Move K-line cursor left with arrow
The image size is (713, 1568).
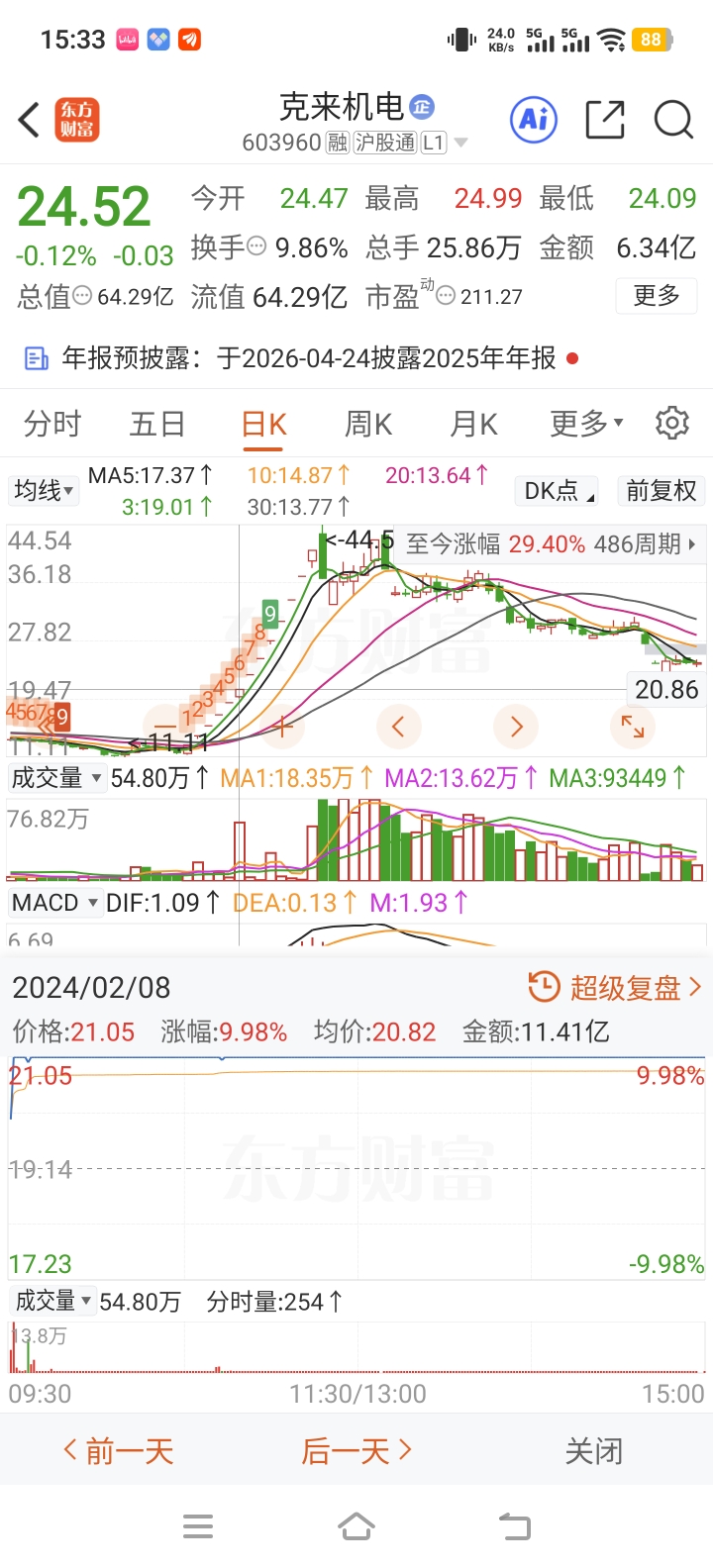(398, 728)
